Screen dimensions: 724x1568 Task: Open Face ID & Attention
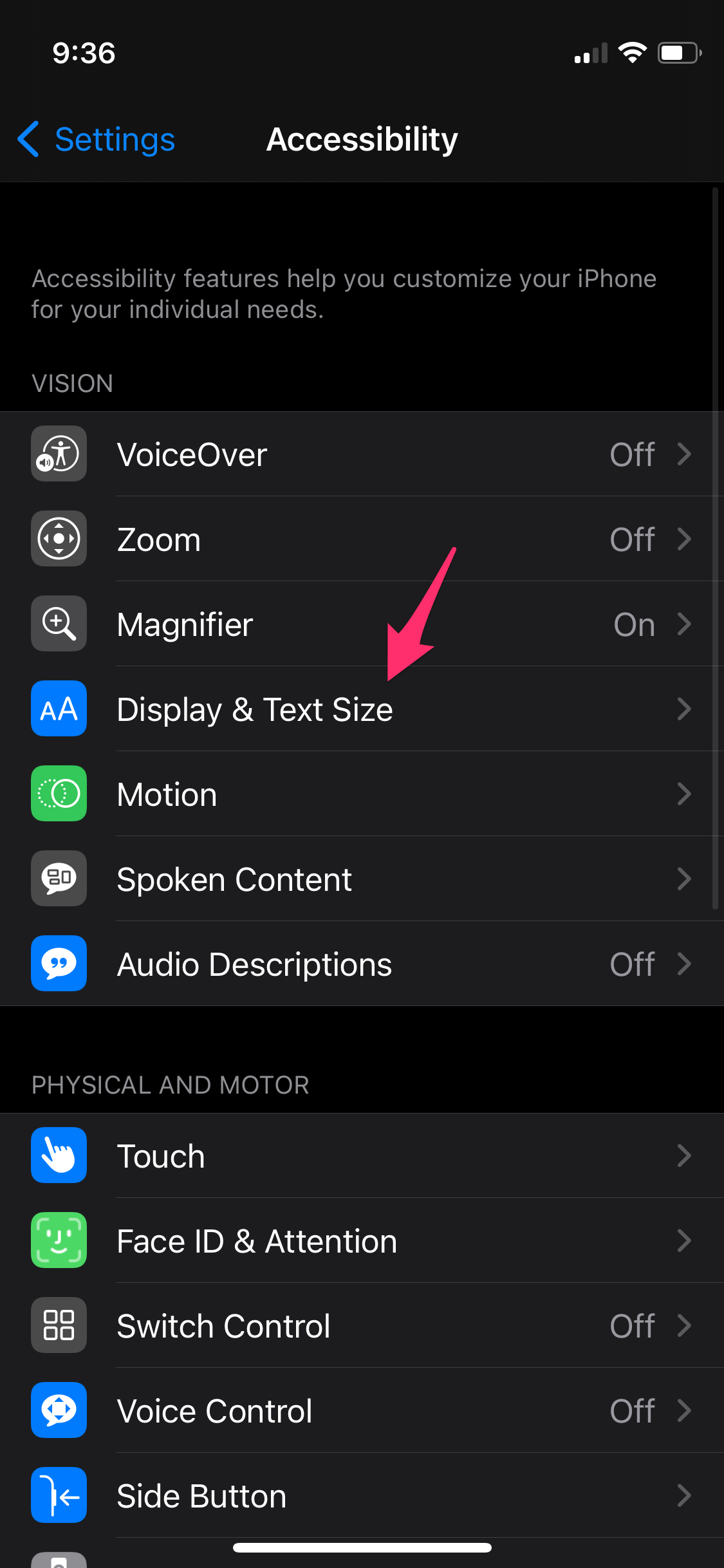[360, 1241]
